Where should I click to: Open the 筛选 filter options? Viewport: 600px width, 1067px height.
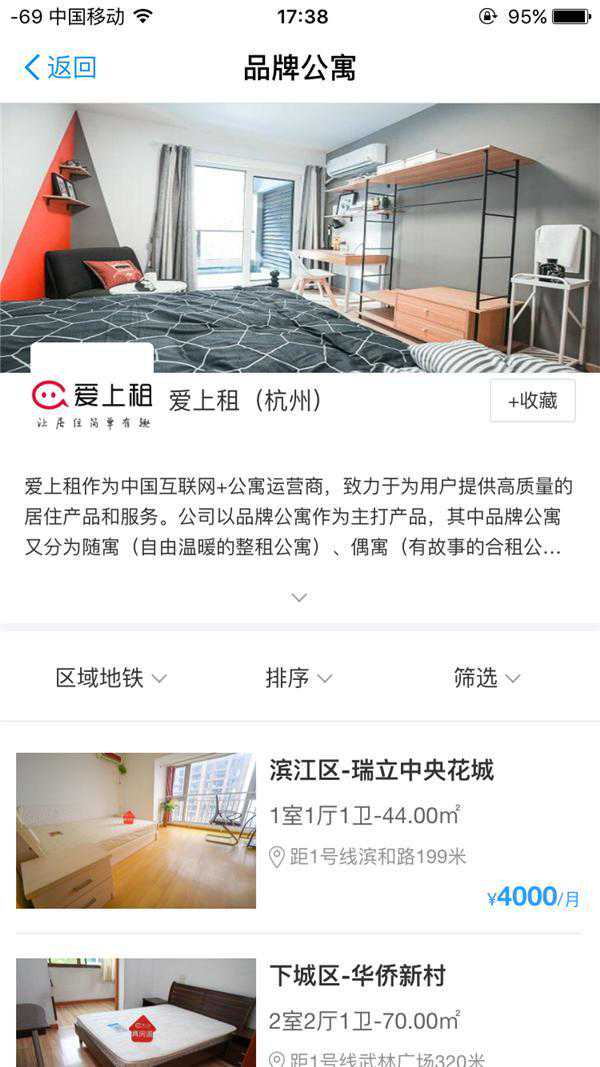coord(487,678)
